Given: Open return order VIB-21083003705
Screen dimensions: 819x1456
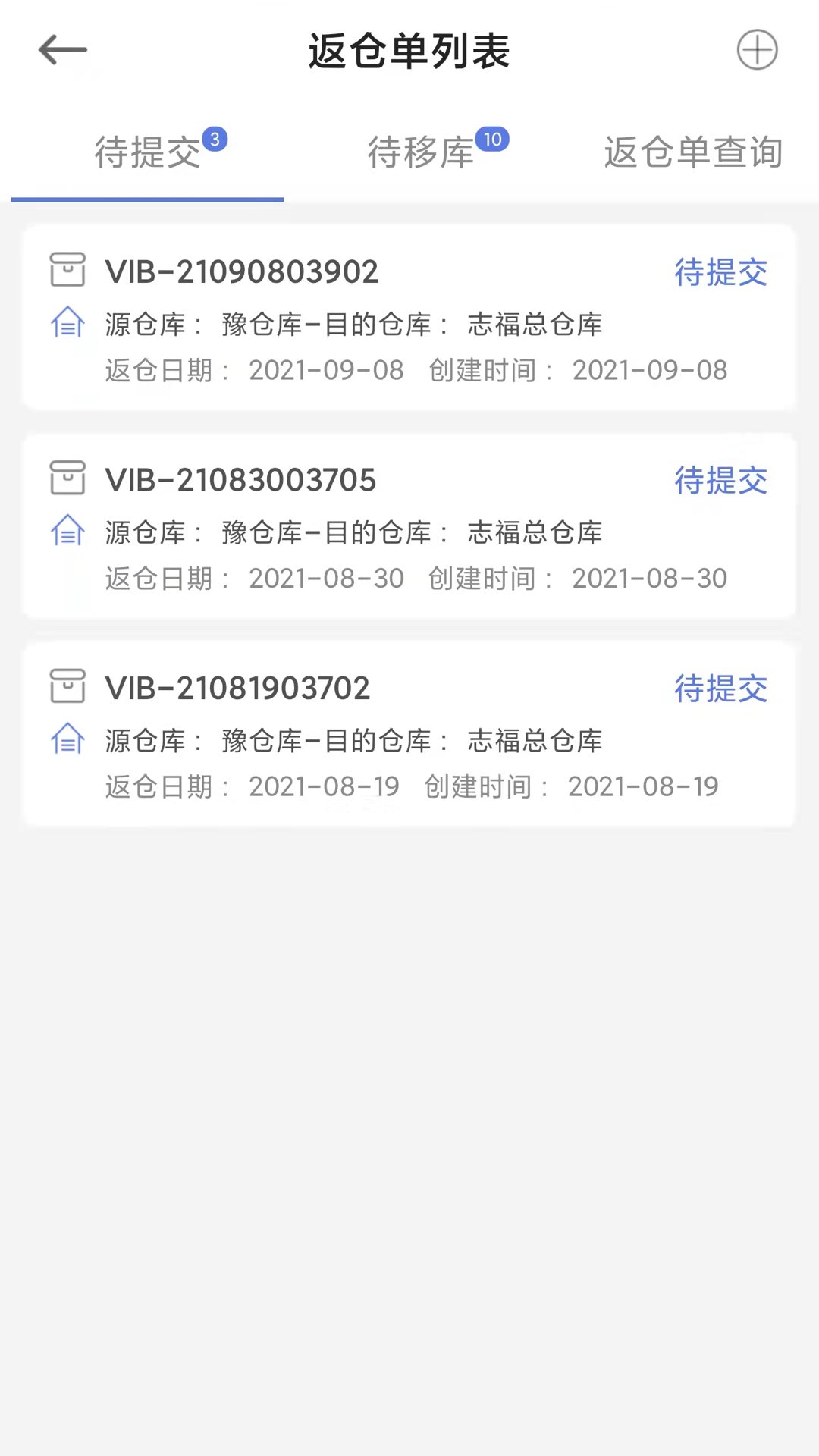Looking at the screenshot, I should 409,527.
